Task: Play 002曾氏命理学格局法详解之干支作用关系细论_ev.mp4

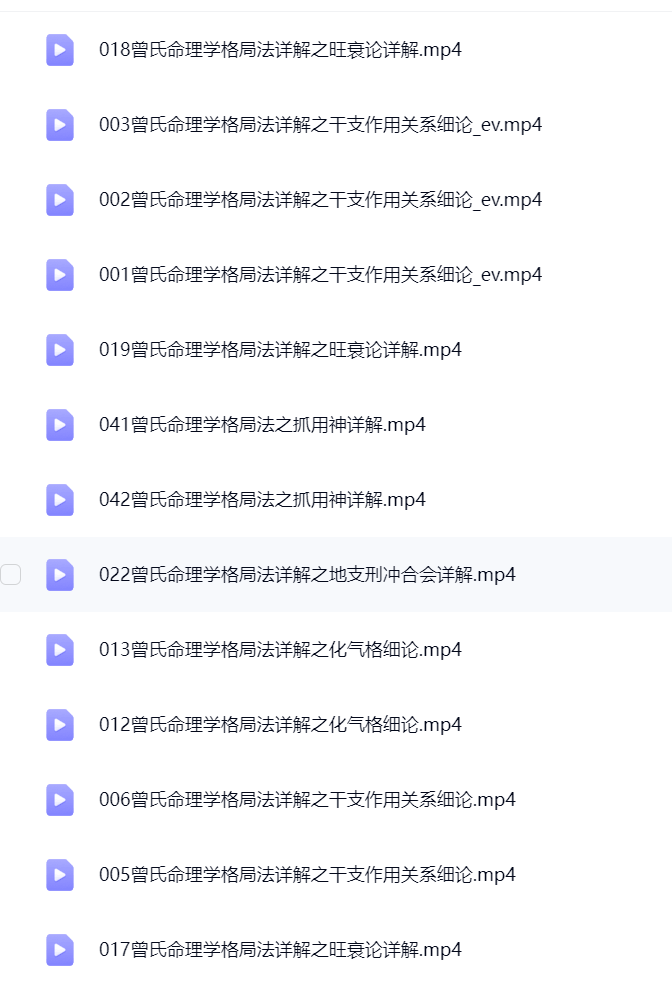Action: point(320,200)
